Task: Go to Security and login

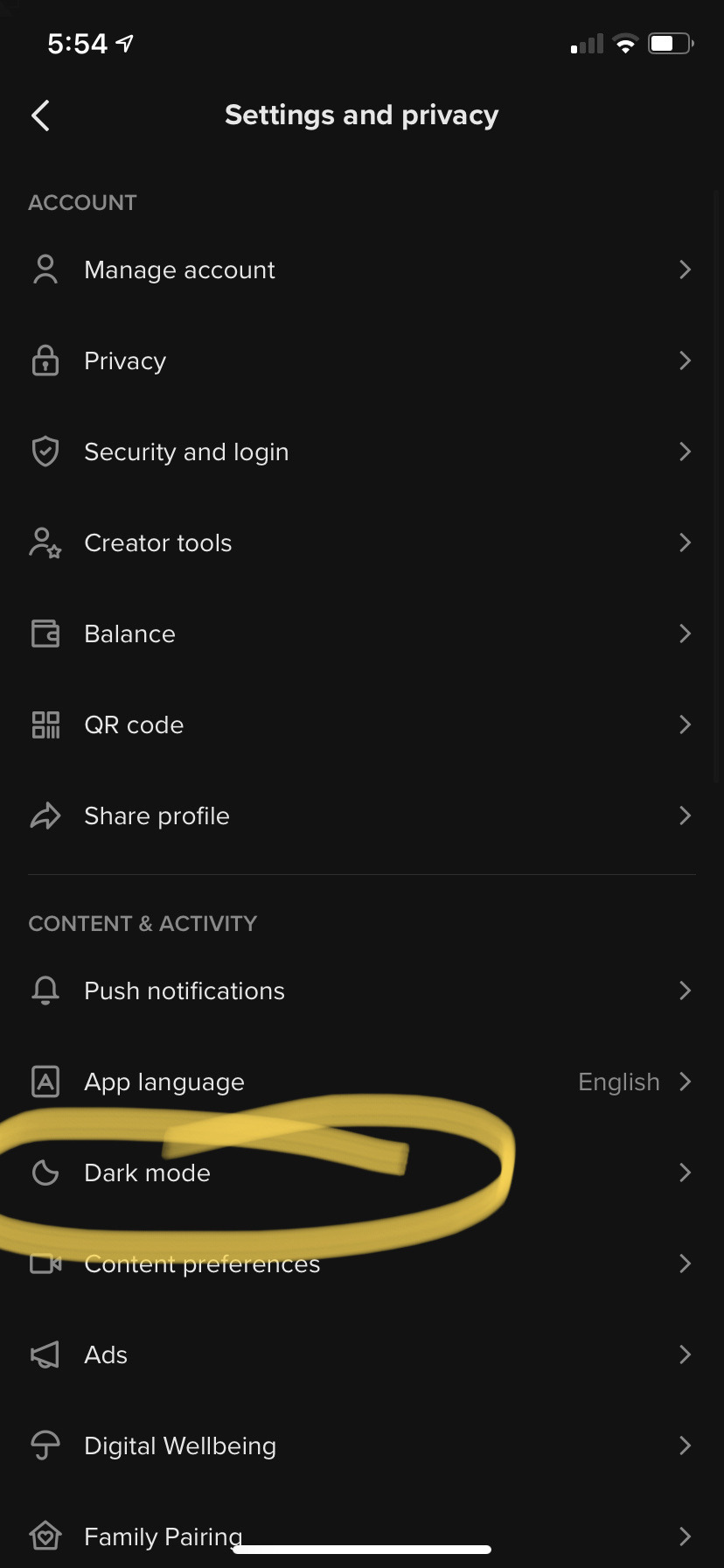Action: point(186,452)
